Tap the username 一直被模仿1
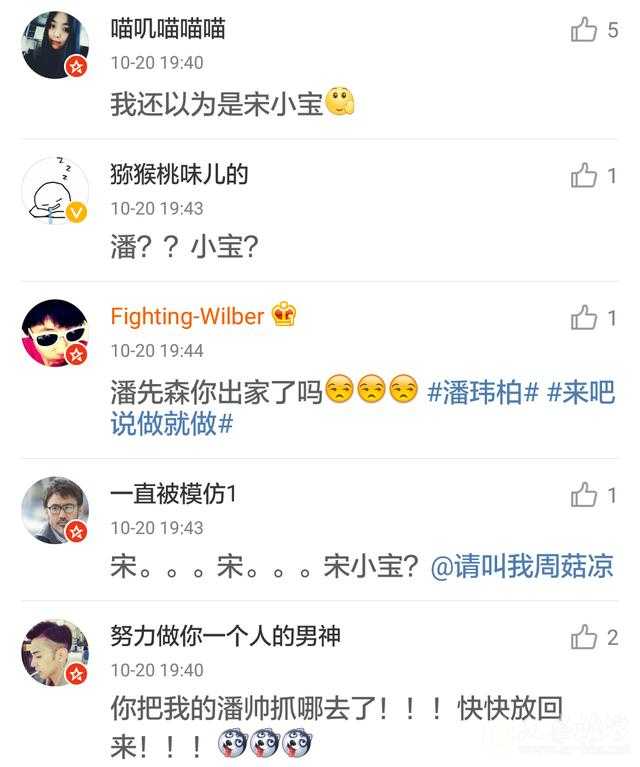The image size is (640, 767). [x=174, y=494]
